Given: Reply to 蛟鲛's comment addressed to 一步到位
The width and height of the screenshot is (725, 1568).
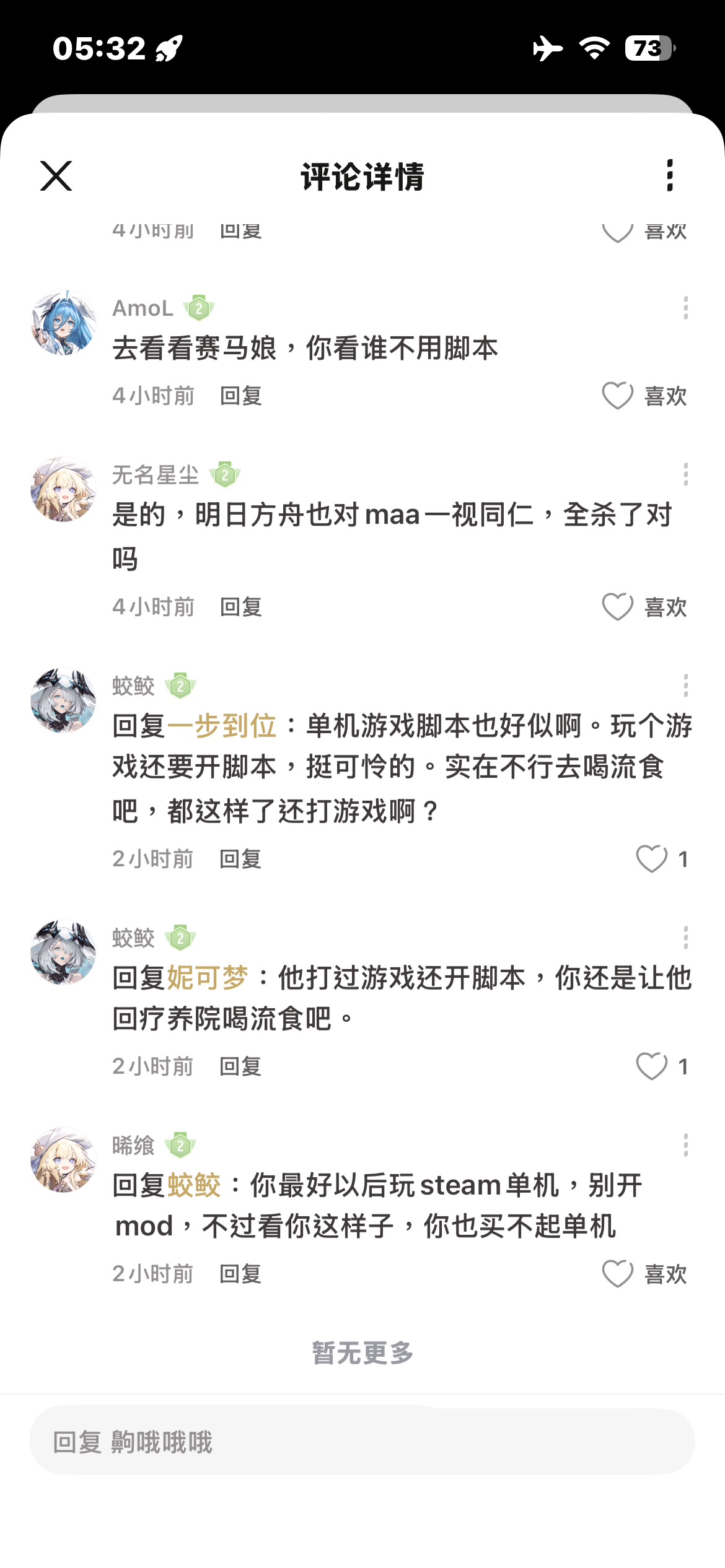Looking at the screenshot, I should point(240,859).
